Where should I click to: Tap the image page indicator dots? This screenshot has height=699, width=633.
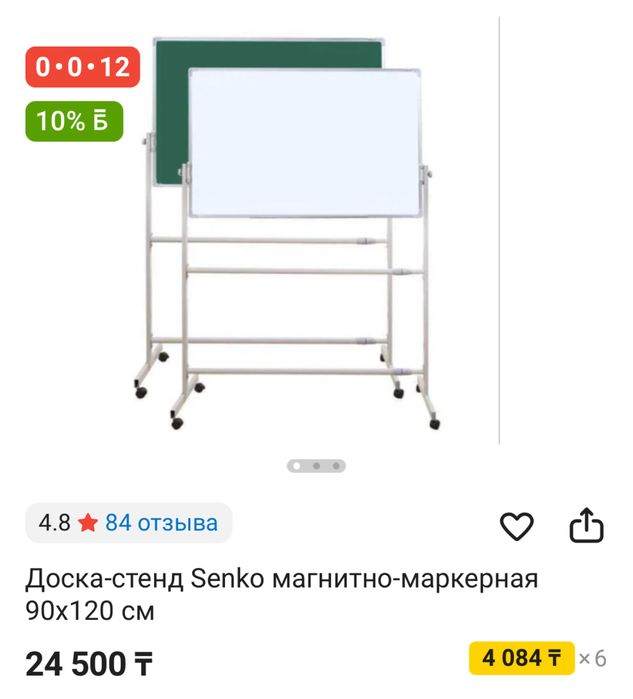[x=316, y=465]
